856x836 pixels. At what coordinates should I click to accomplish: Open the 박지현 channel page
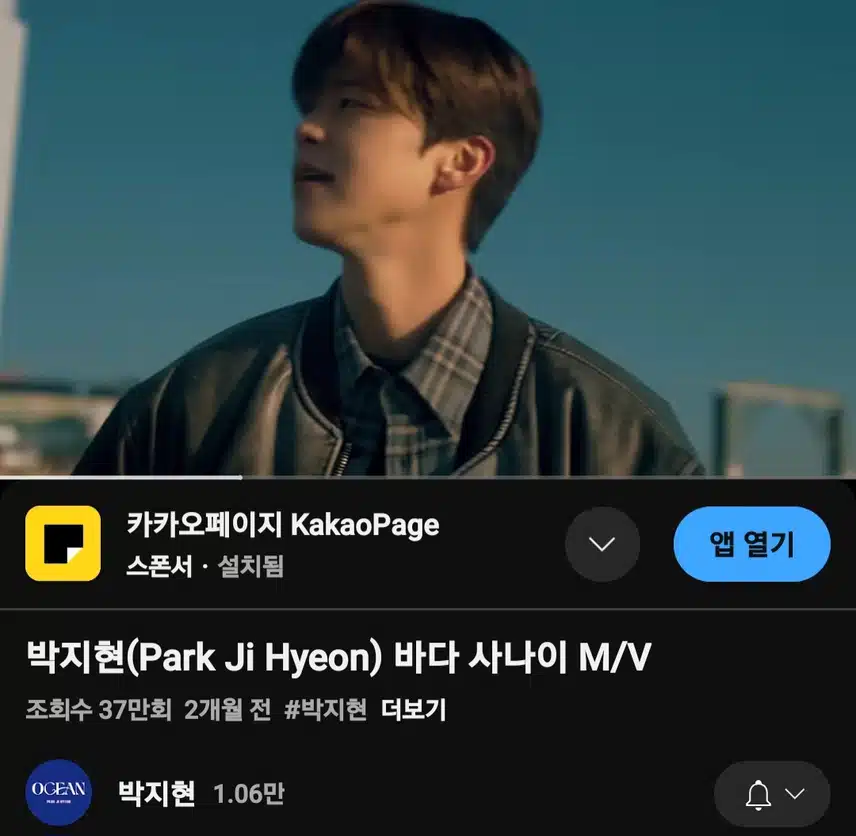coord(157,793)
